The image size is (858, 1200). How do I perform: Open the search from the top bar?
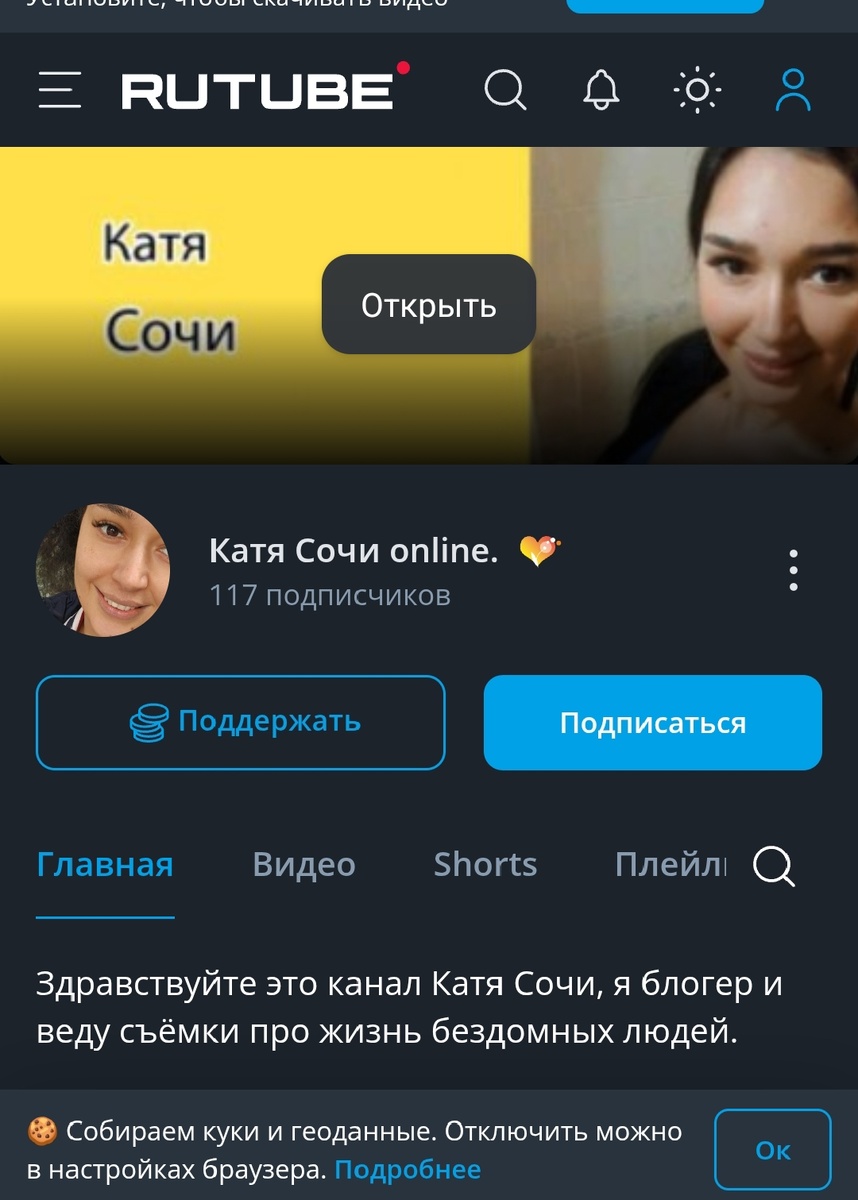point(505,90)
